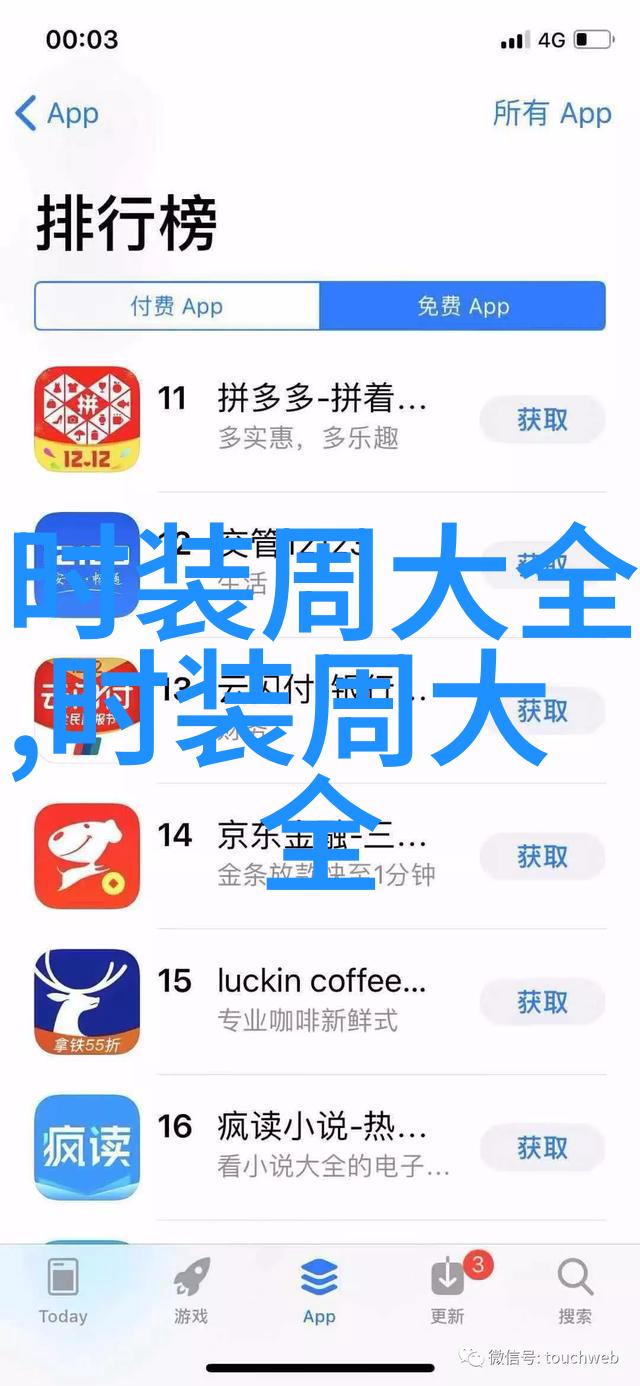Image resolution: width=640 pixels, height=1386 pixels.
Task: Get the 疯读小说 app
Action: (x=542, y=1148)
